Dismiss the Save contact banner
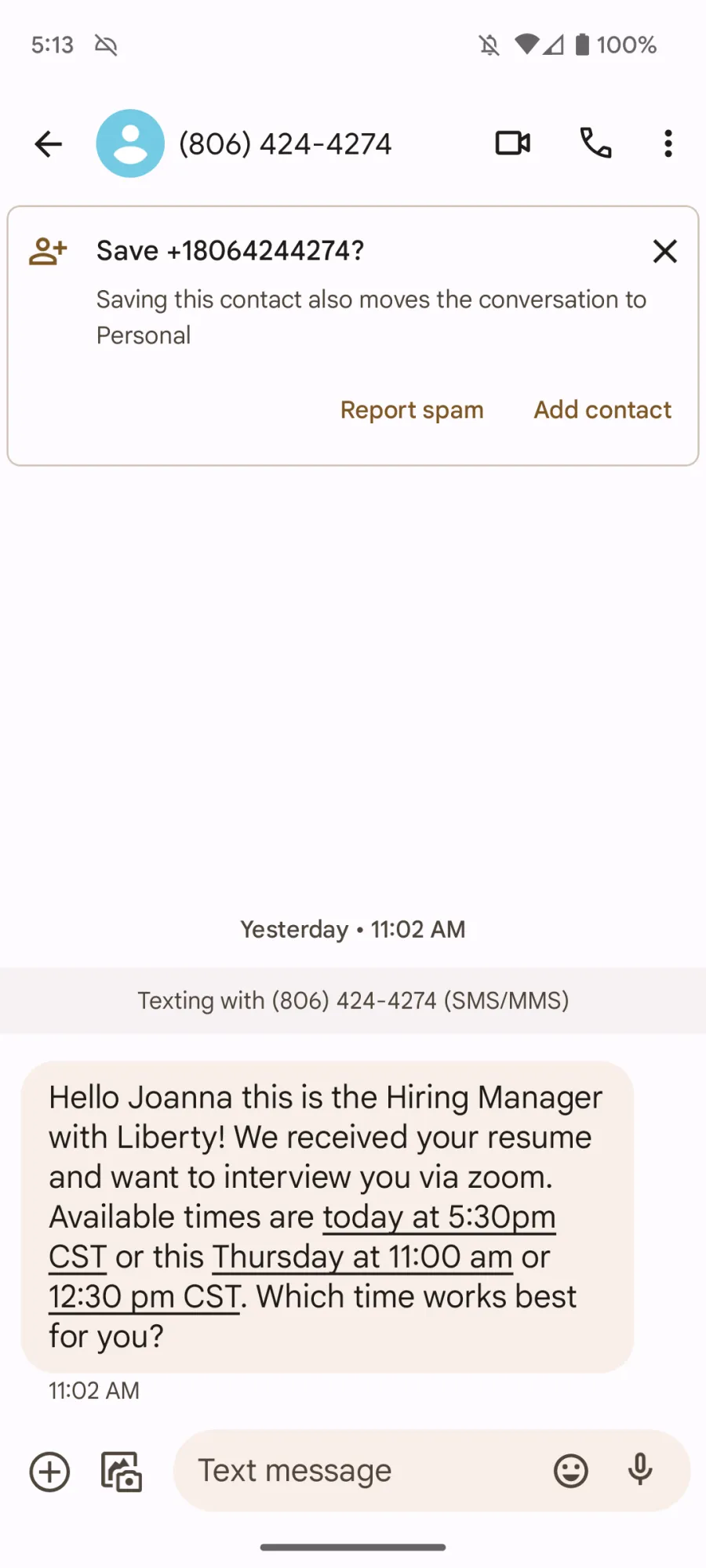 [x=665, y=251]
